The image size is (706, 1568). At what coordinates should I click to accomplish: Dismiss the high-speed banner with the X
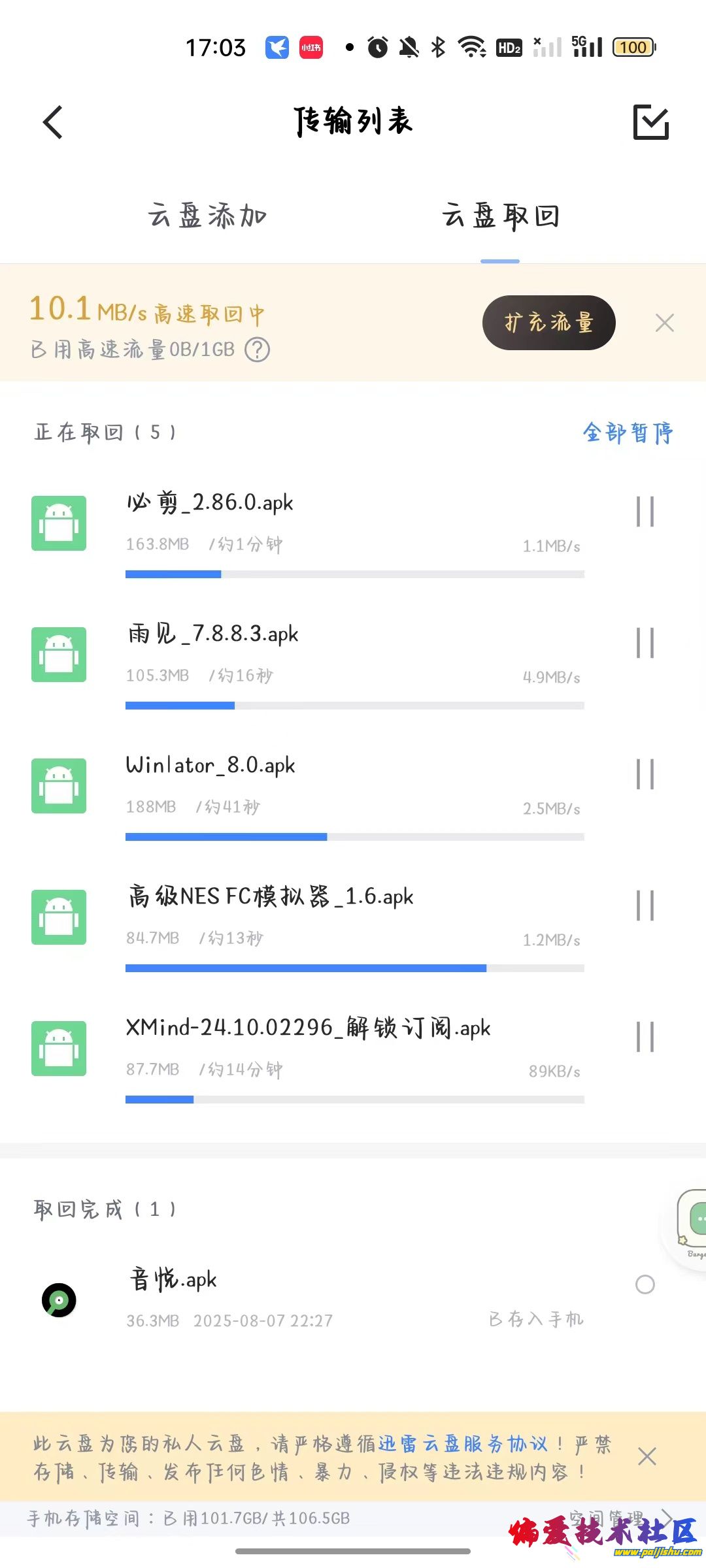pos(665,322)
